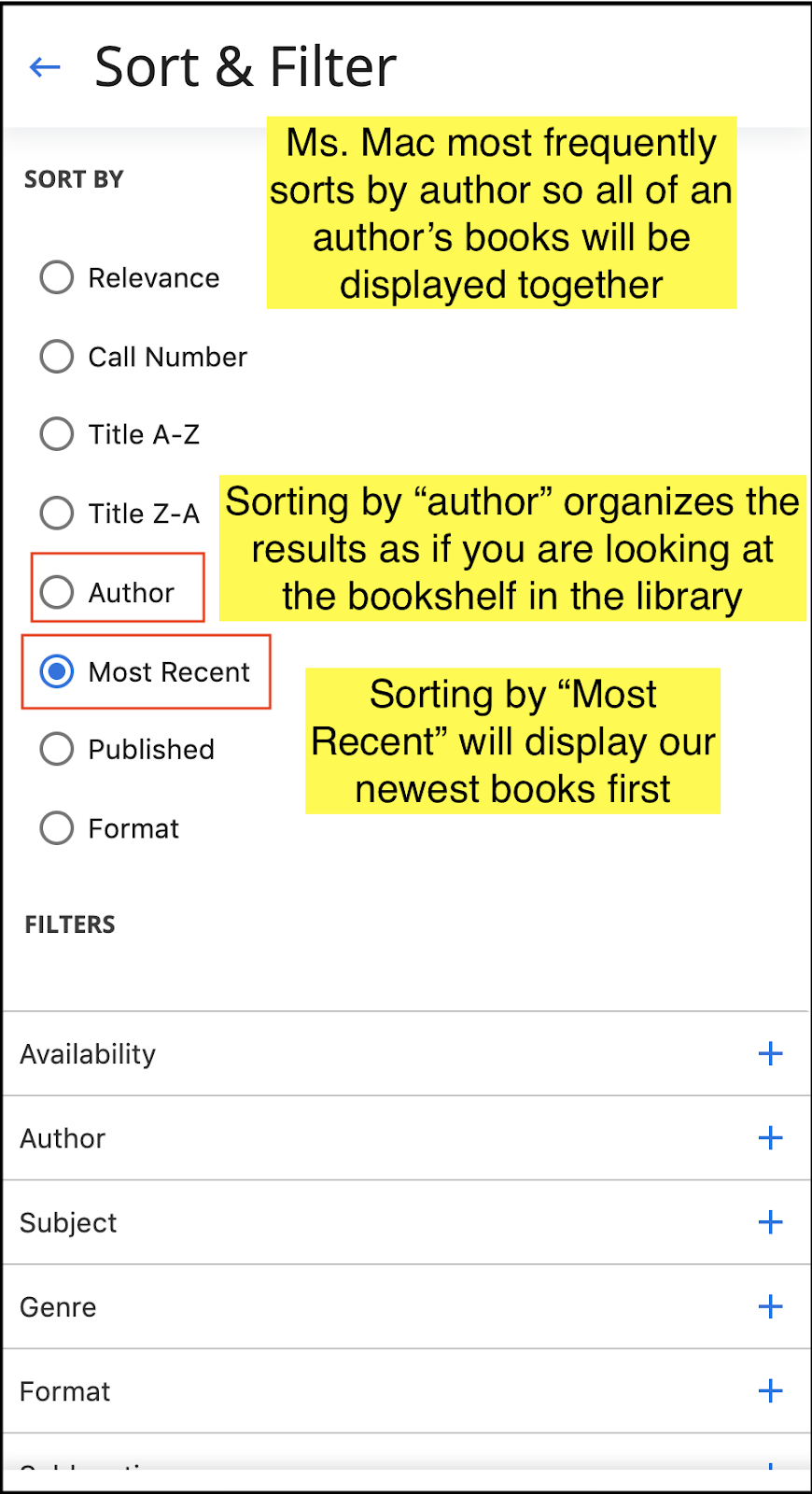The width and height of the screenshot is (812, 1494).
Task: Pick the Format sort option
Action: coord(57,828)
